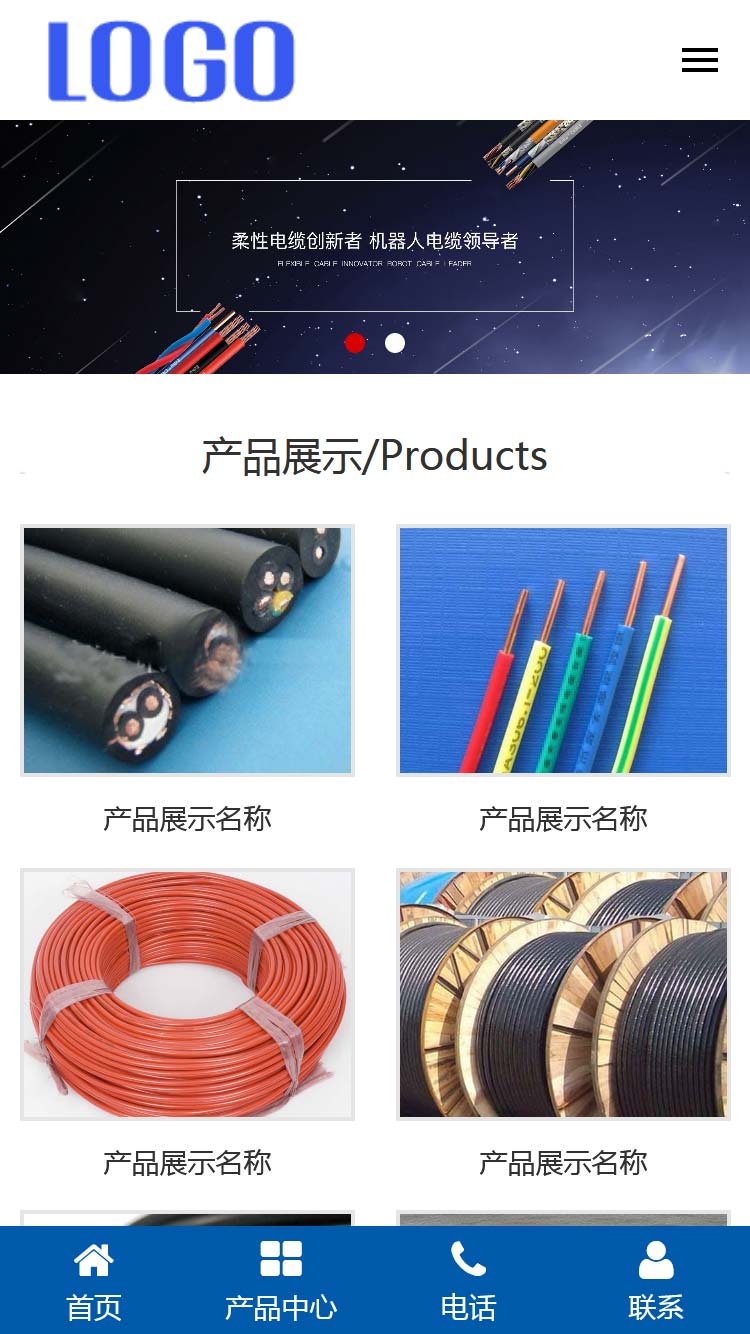This screenshot has width=750, height=1334.
Task: Switch to the 产品中心 tab
Action: coord(281,1280)
